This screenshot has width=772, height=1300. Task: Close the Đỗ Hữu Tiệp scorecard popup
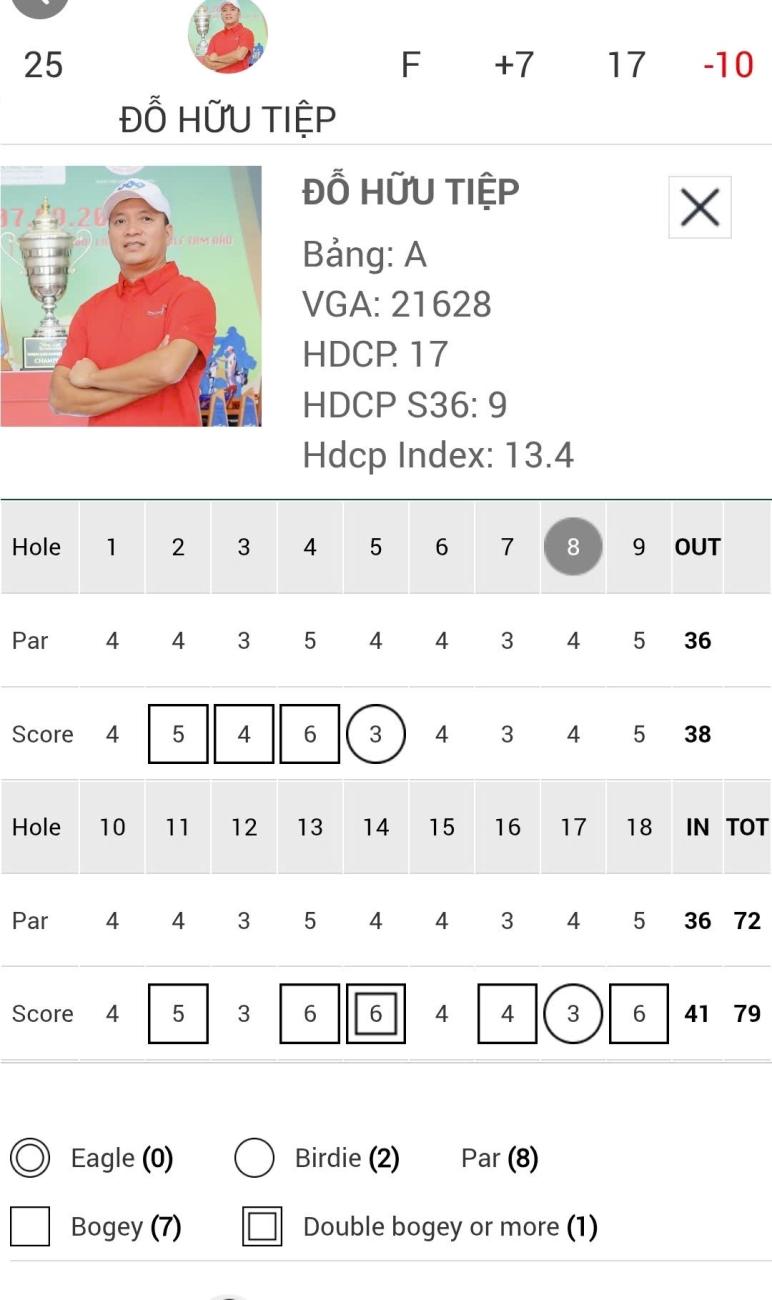click(x=699, y=208)
